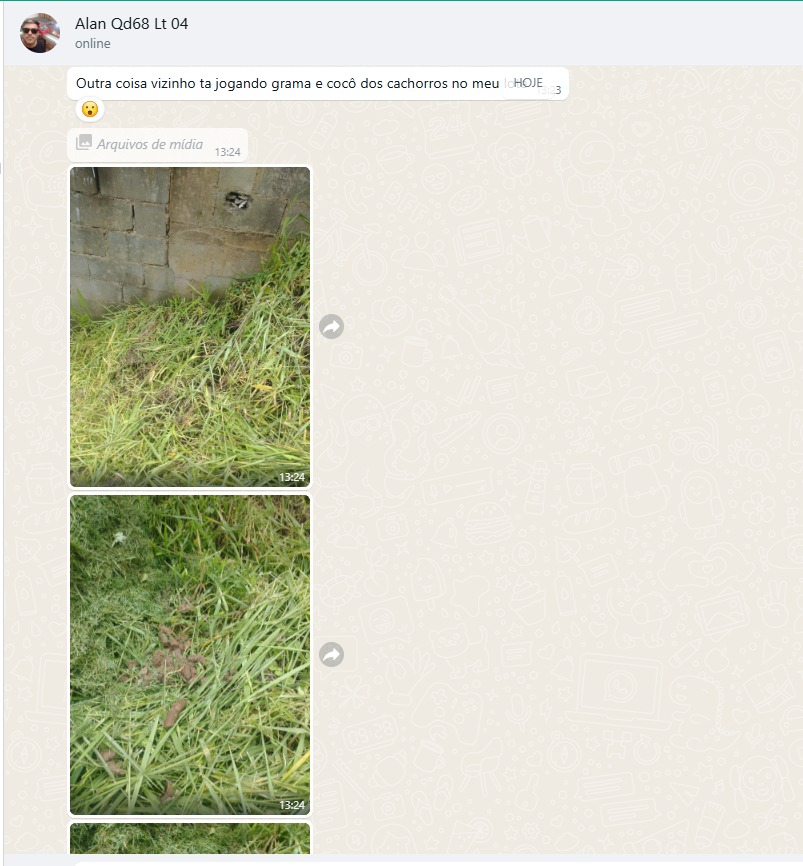Forward the second grass photo
The height and width of the screenshot is (866, 803).
click(331, 655)
